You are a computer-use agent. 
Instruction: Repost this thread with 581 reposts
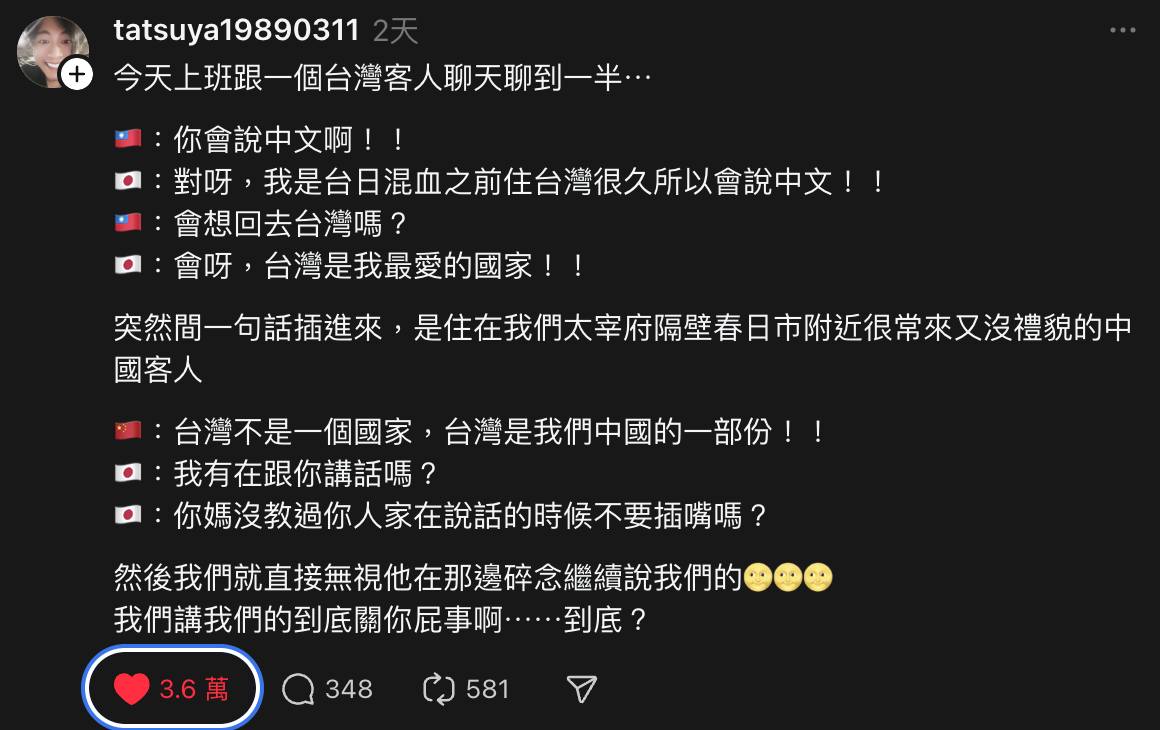pos(440,689)
